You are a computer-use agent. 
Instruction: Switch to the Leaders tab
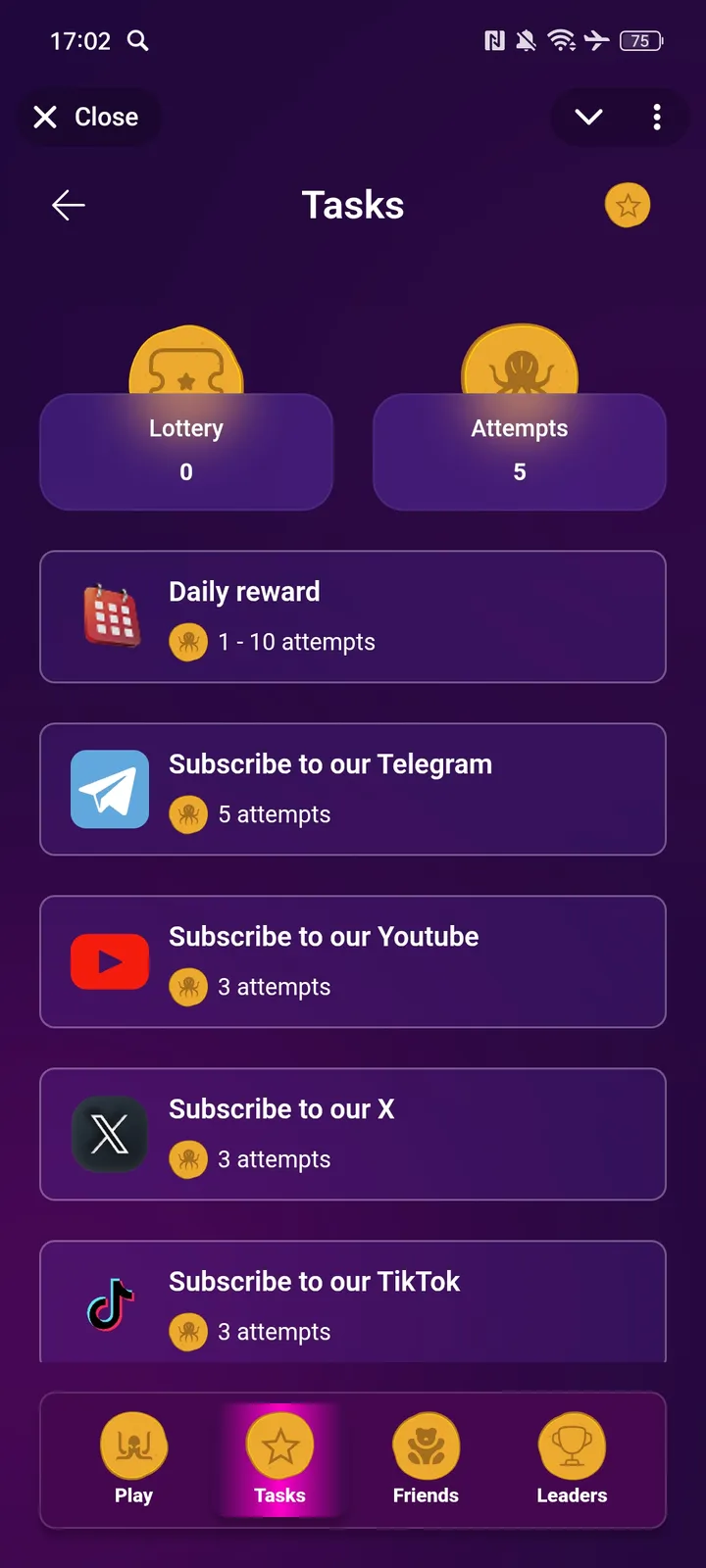coord(572,1458)
